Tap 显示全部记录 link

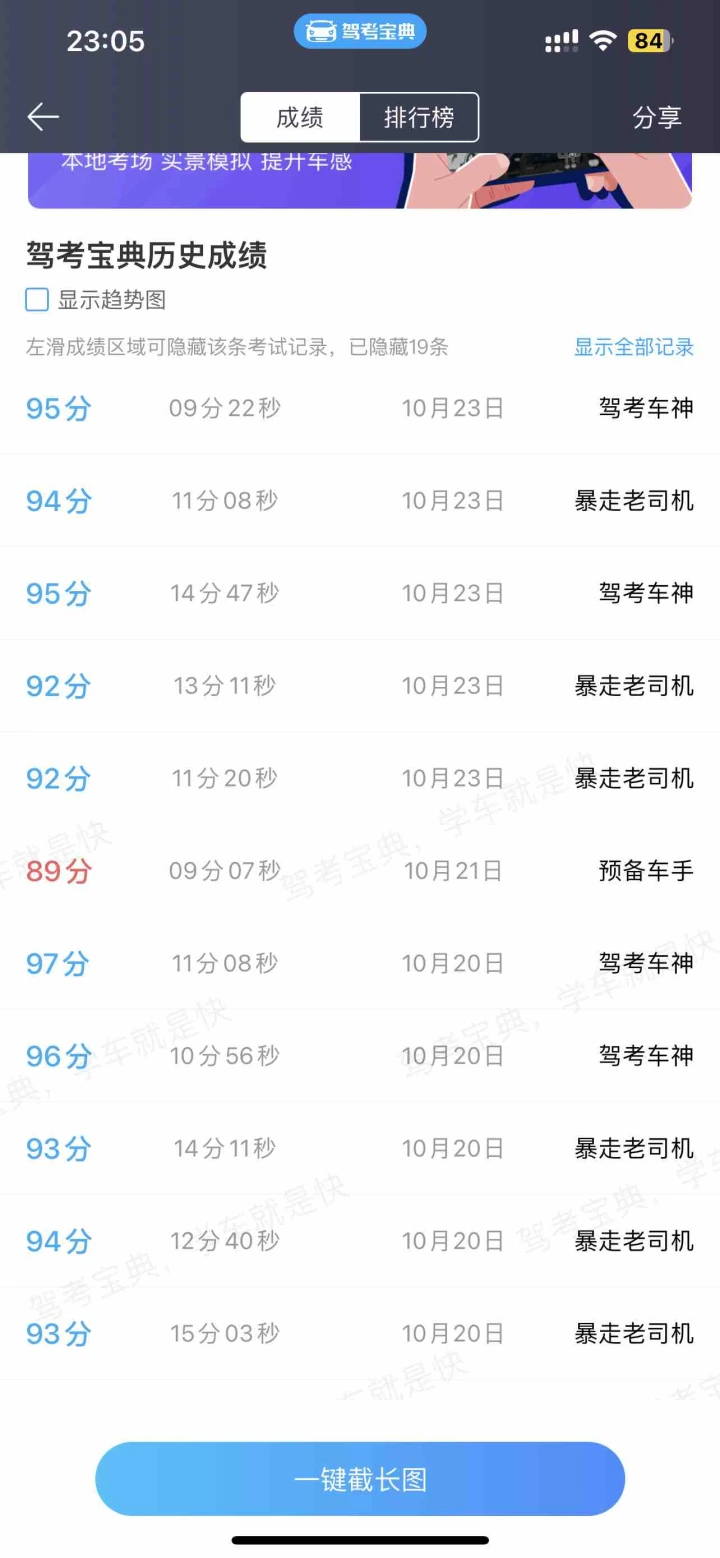(x=634, y=347)
